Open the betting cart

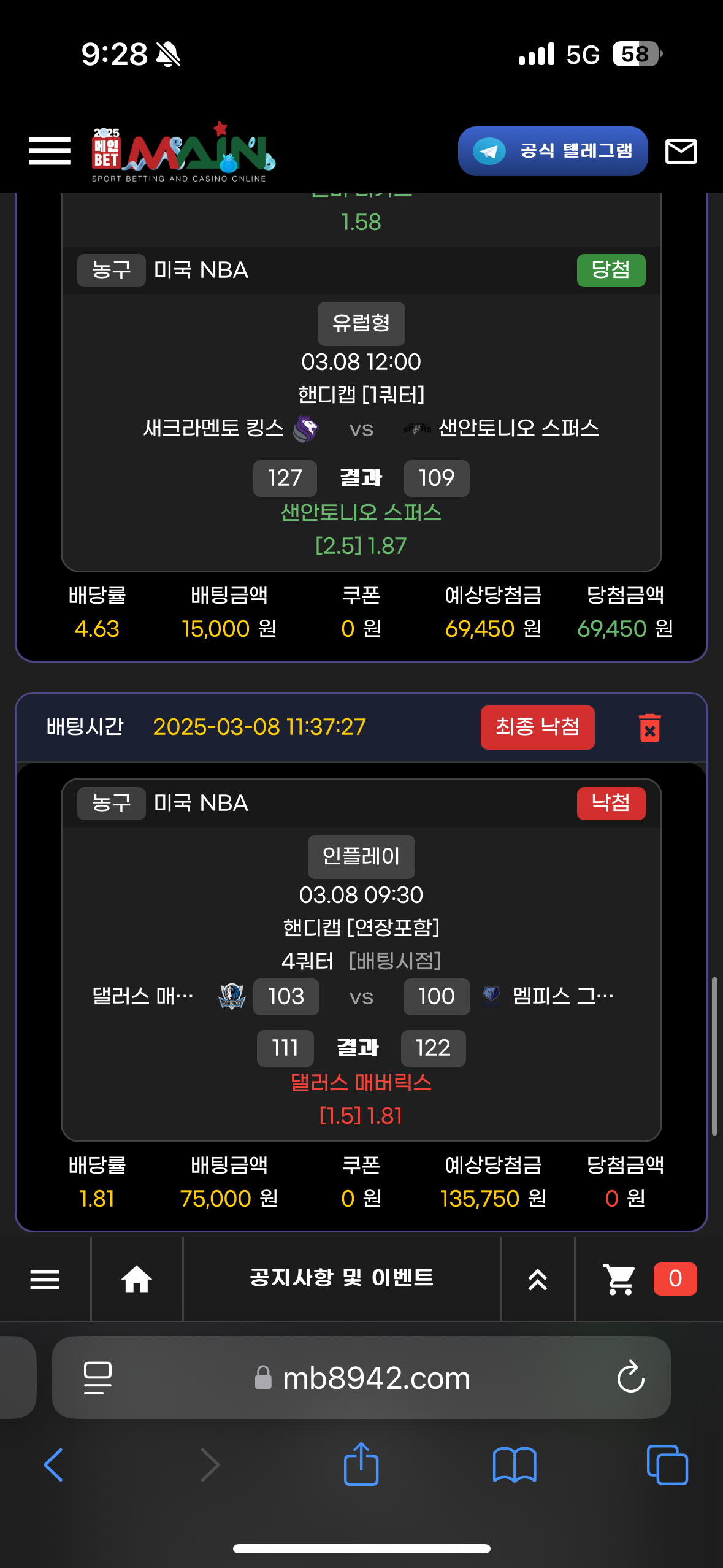pos(619,1279)
